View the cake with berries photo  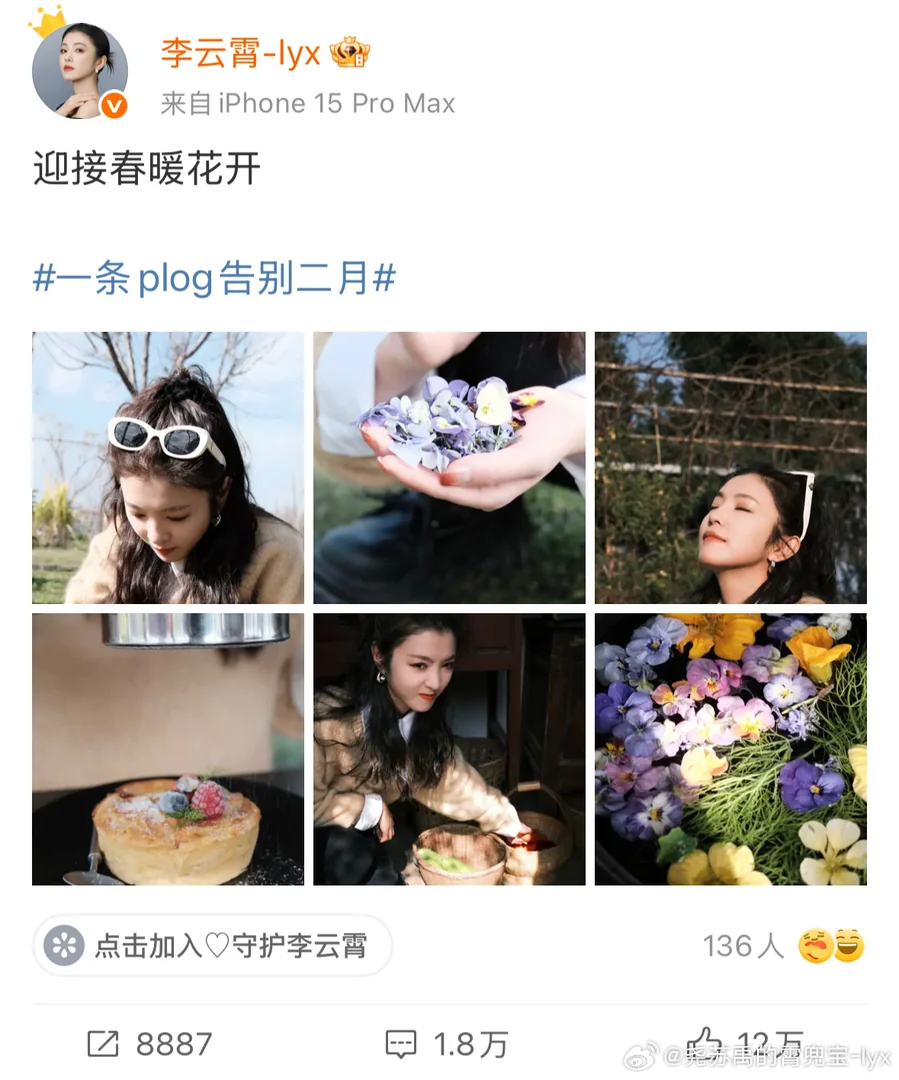168,749
